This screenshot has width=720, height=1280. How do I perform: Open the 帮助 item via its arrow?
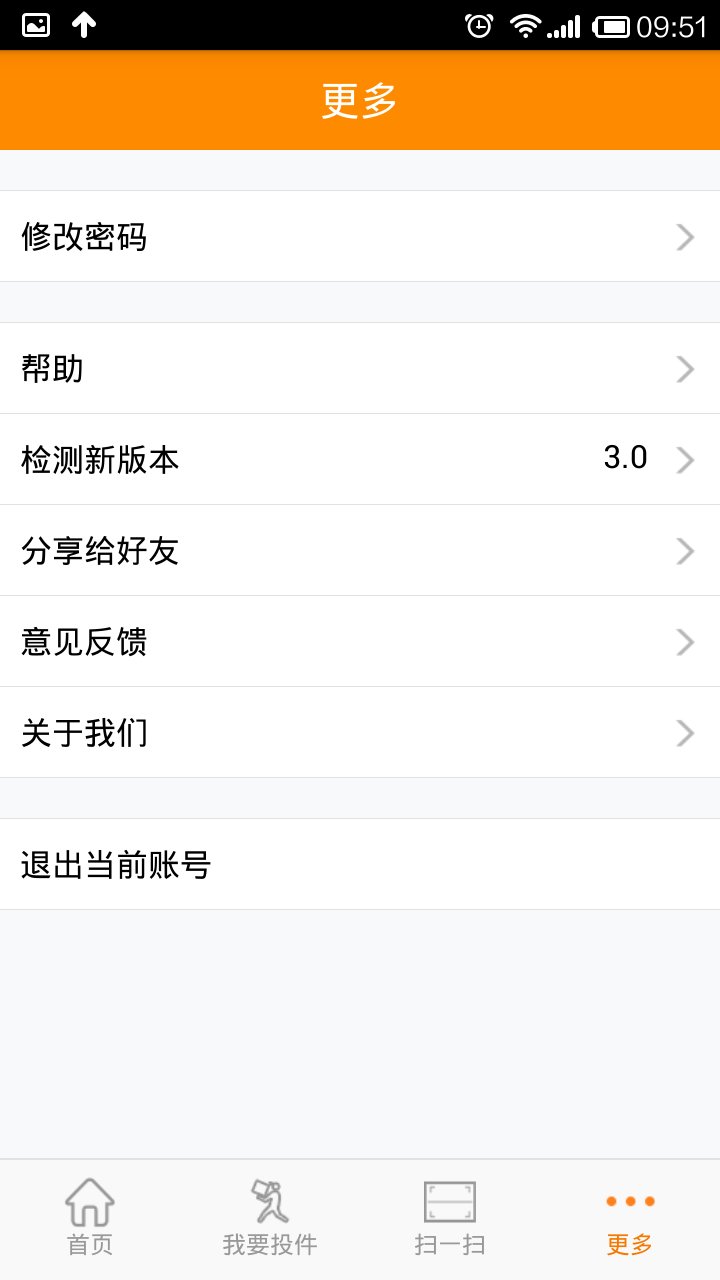(x=685, y=369)
